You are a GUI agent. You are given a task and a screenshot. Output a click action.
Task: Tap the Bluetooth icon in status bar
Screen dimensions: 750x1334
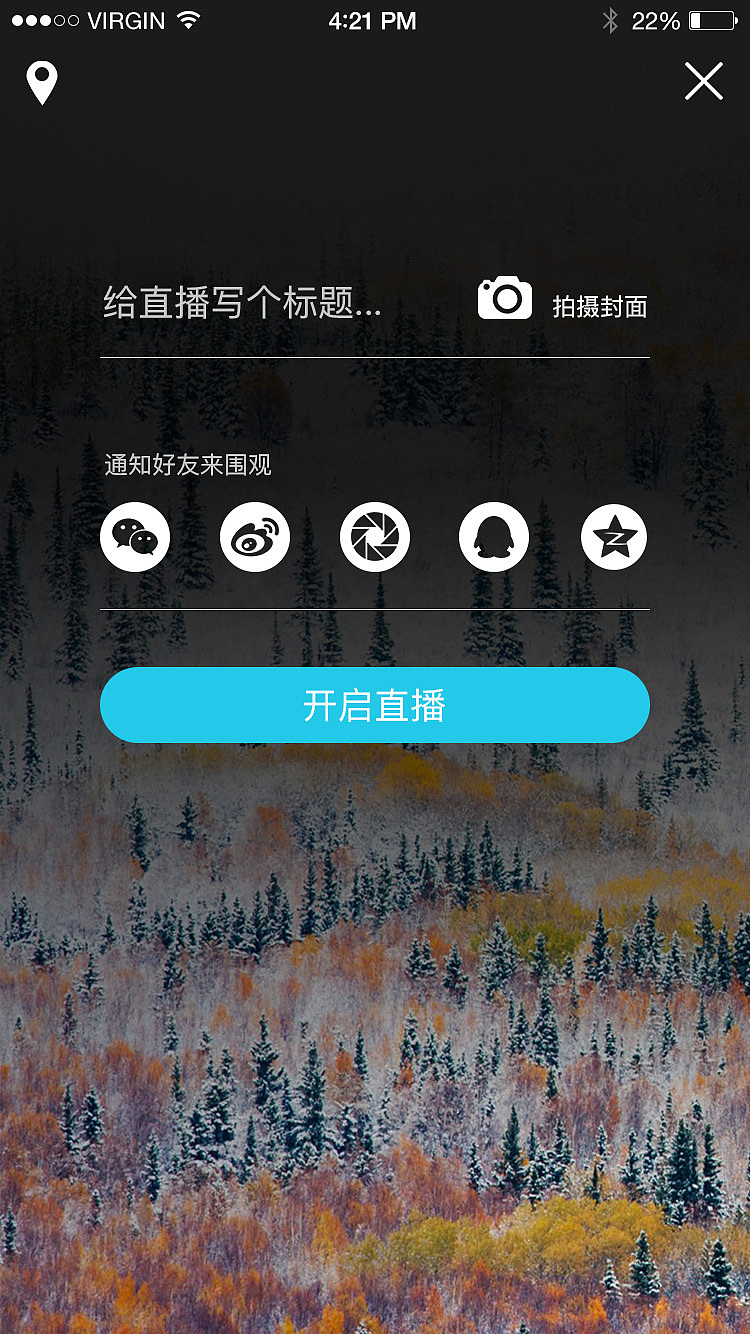[x=612, y=20]
